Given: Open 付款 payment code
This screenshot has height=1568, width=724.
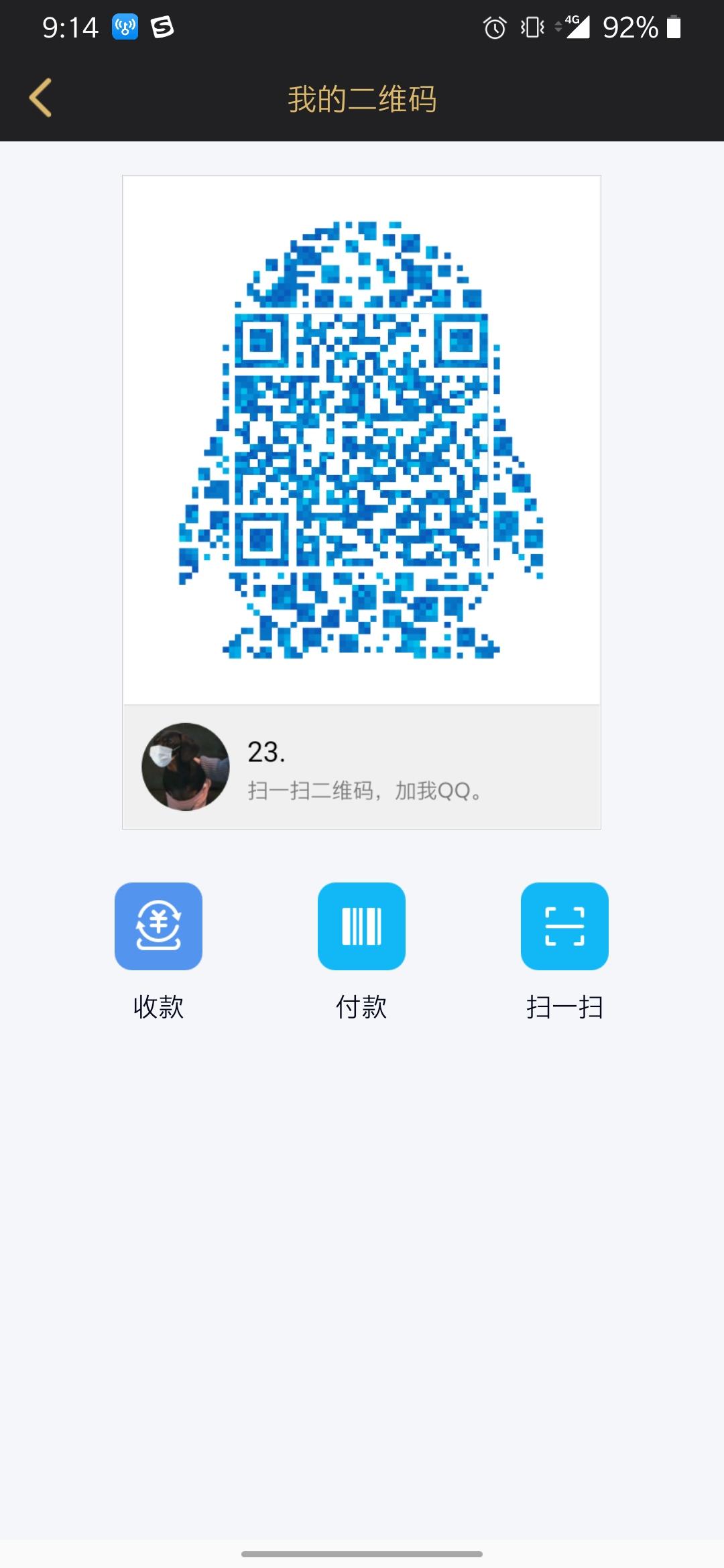Looking at the screenshot, I should 361,926.
